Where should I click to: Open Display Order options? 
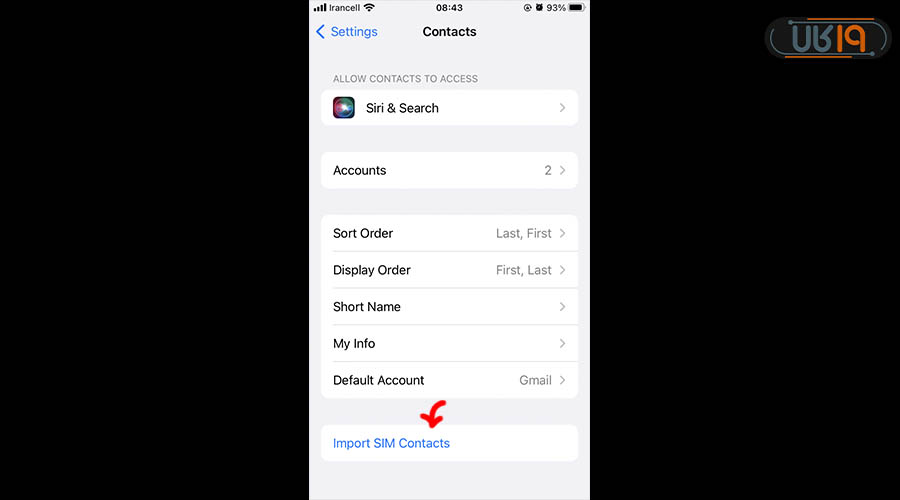point(449,270)
